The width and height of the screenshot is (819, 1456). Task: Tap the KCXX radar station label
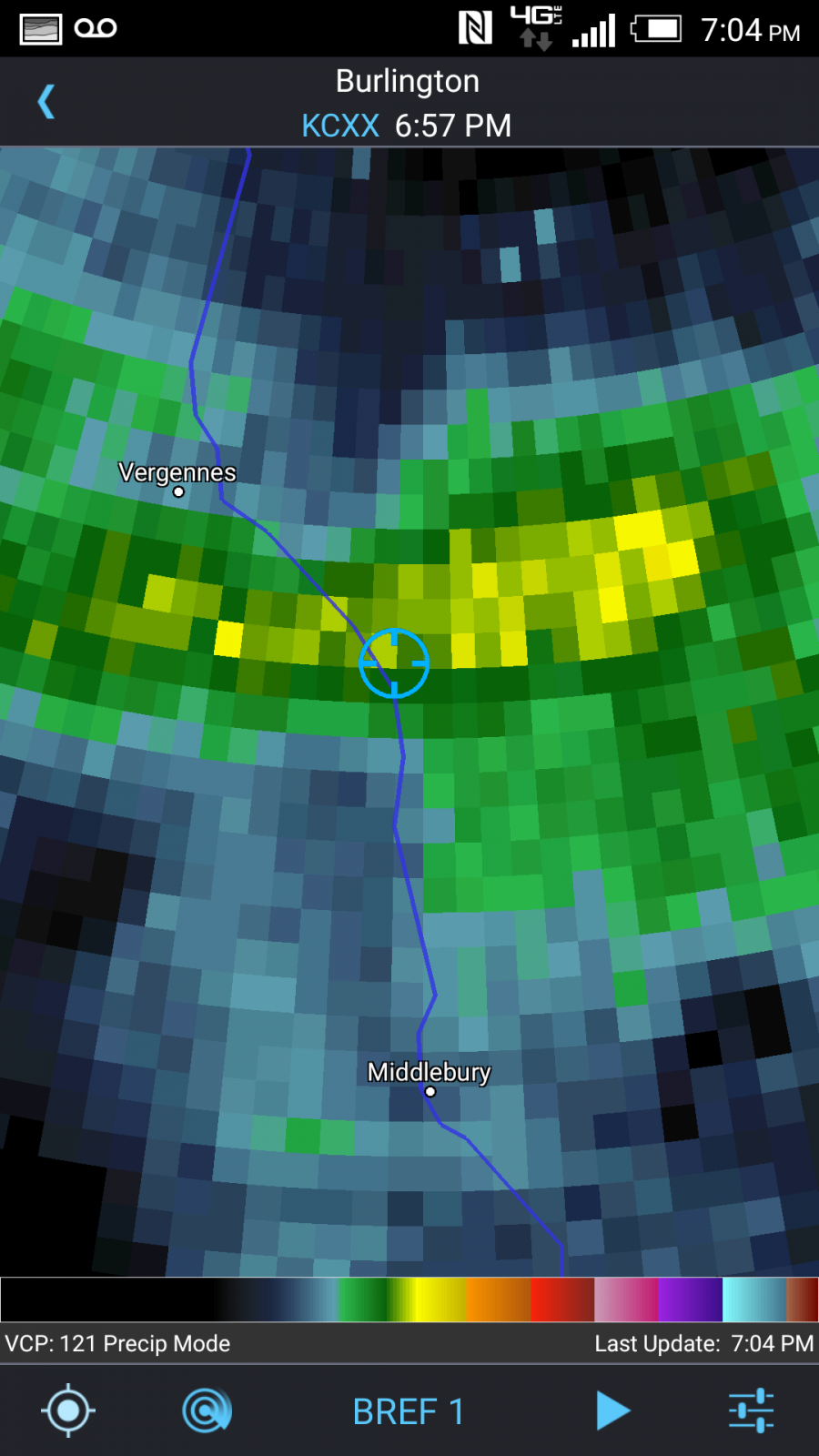[x=340, y=126]
